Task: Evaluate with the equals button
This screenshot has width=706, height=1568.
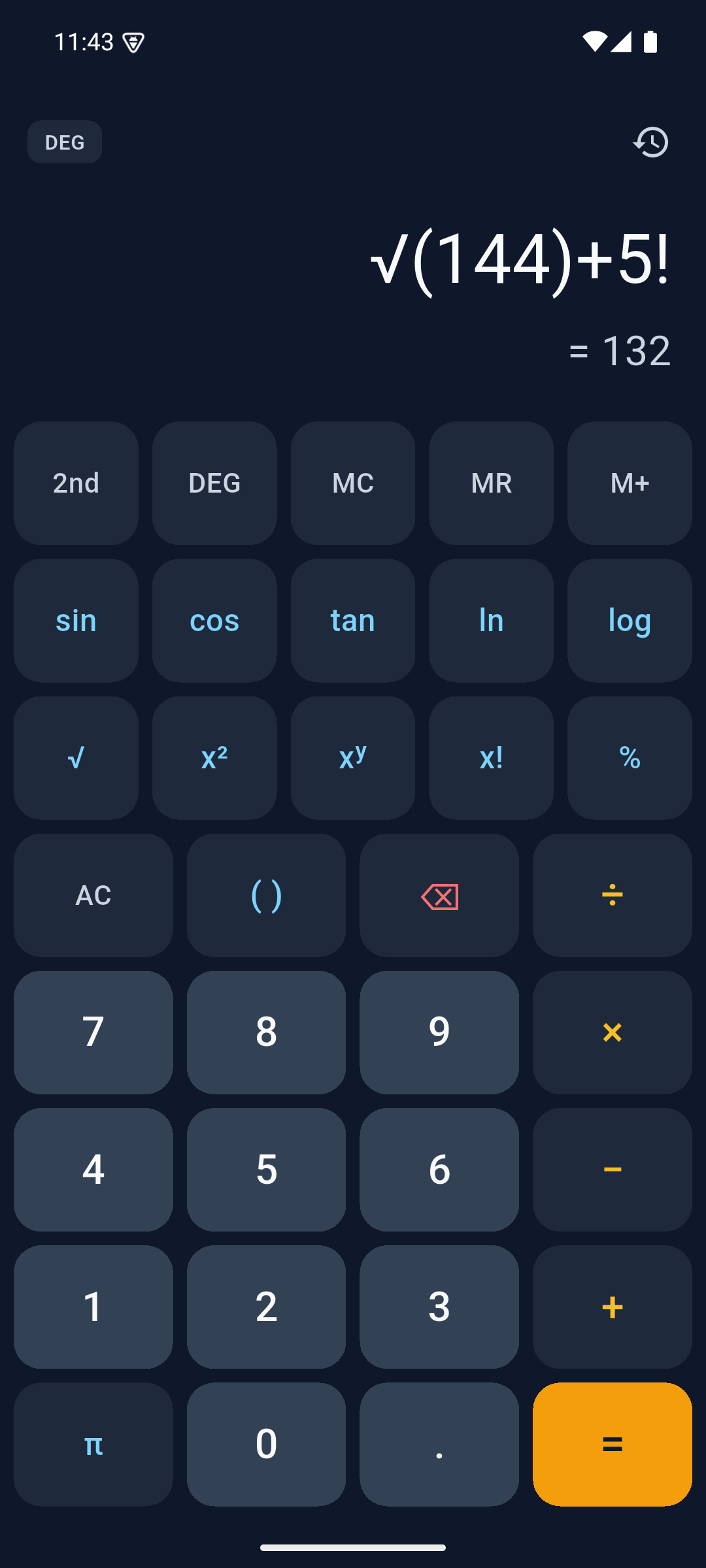Action: [613, 1445]
